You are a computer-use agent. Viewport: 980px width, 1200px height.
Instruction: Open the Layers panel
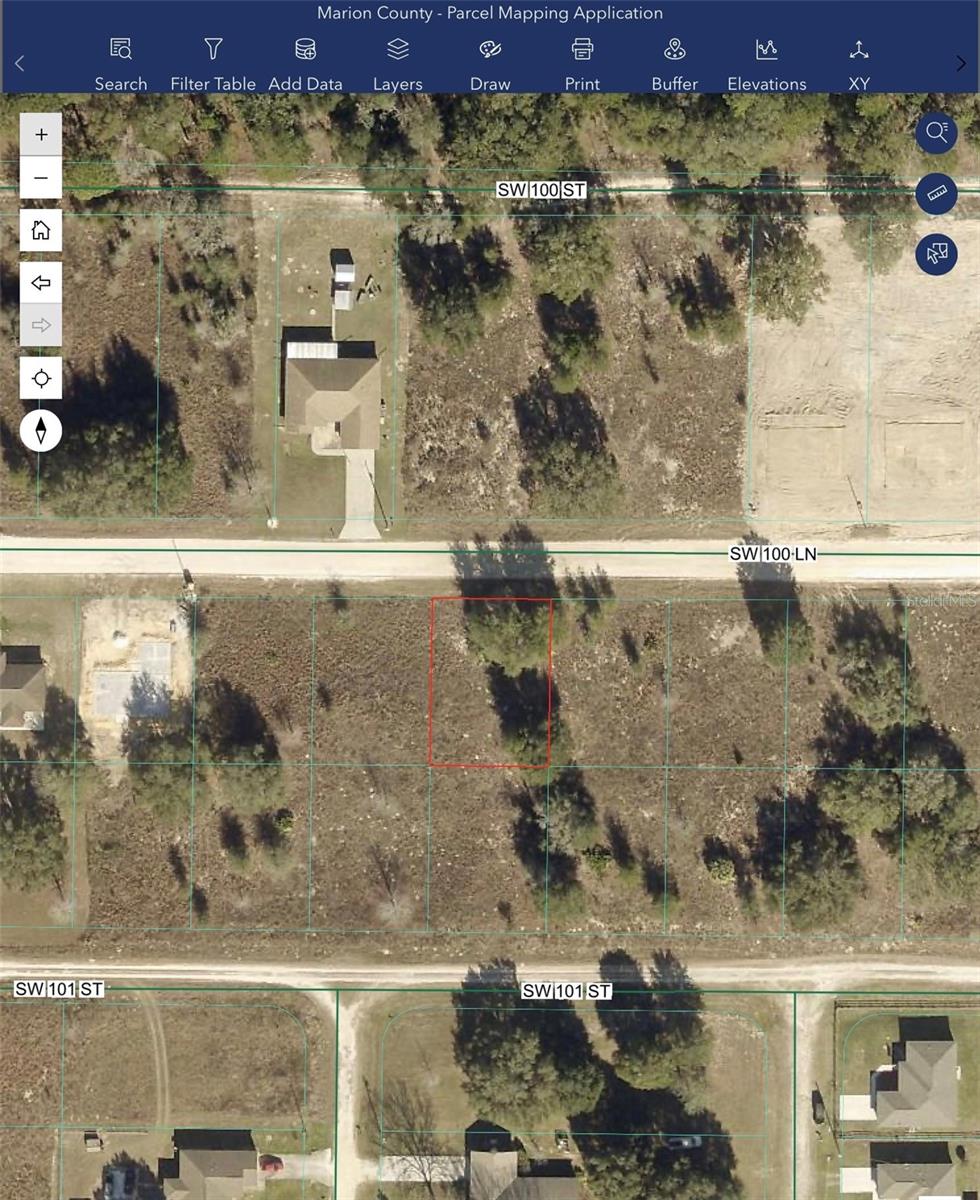[397, 60]
